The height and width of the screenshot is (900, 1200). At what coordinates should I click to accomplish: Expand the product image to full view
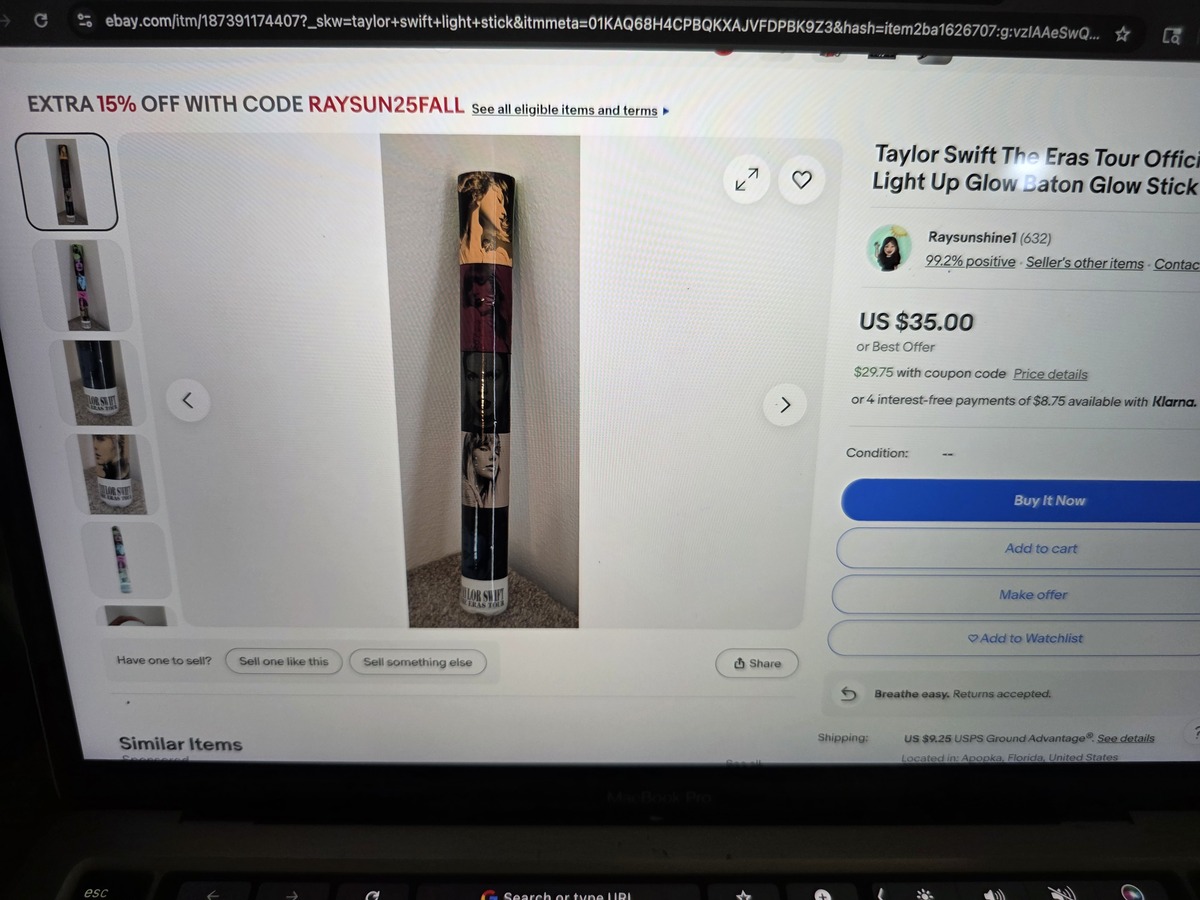tap(746, 179)
